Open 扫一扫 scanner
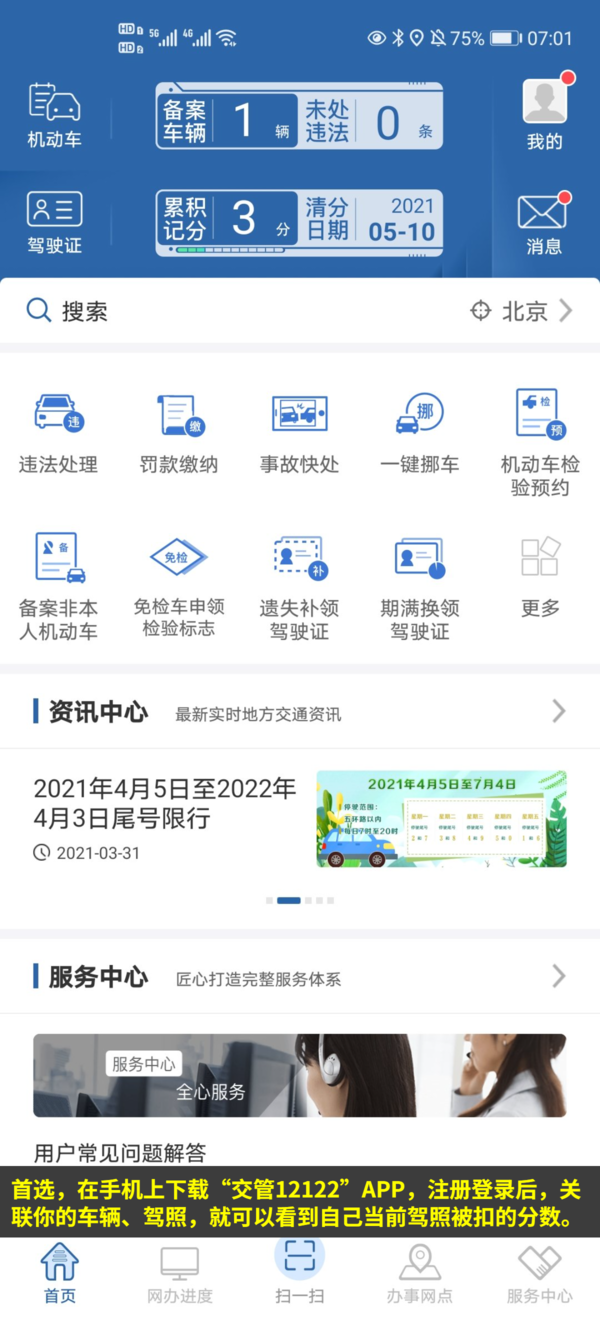Screen dimensions: 600x1320 [x=299, y=1272]
